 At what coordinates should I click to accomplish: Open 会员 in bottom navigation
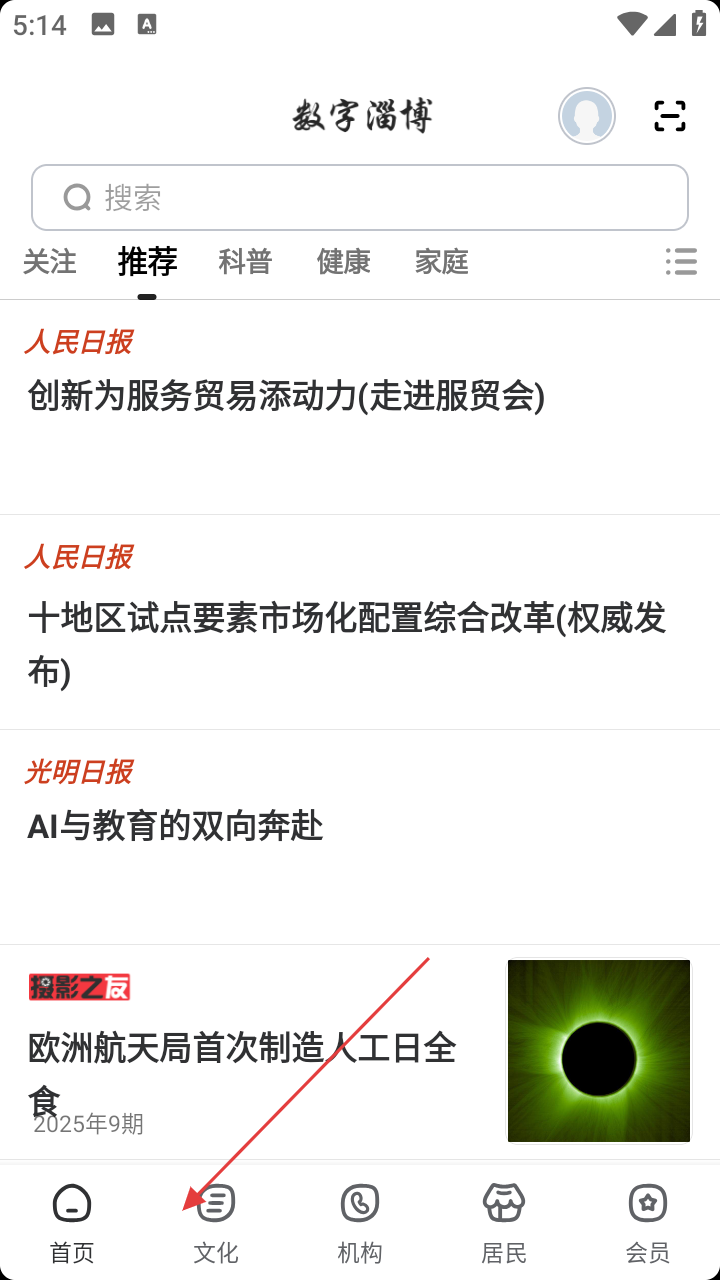648,1222
